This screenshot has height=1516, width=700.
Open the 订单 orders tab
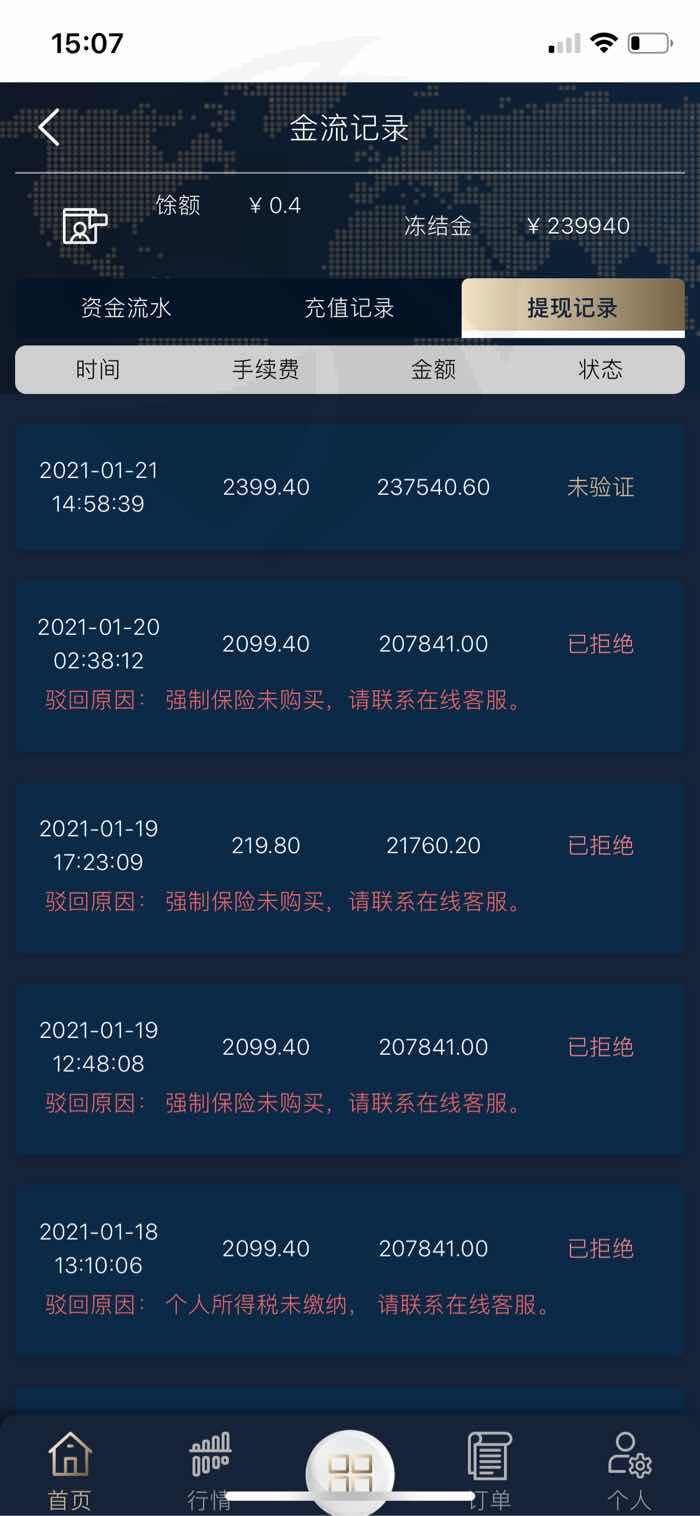point(490,1470)
